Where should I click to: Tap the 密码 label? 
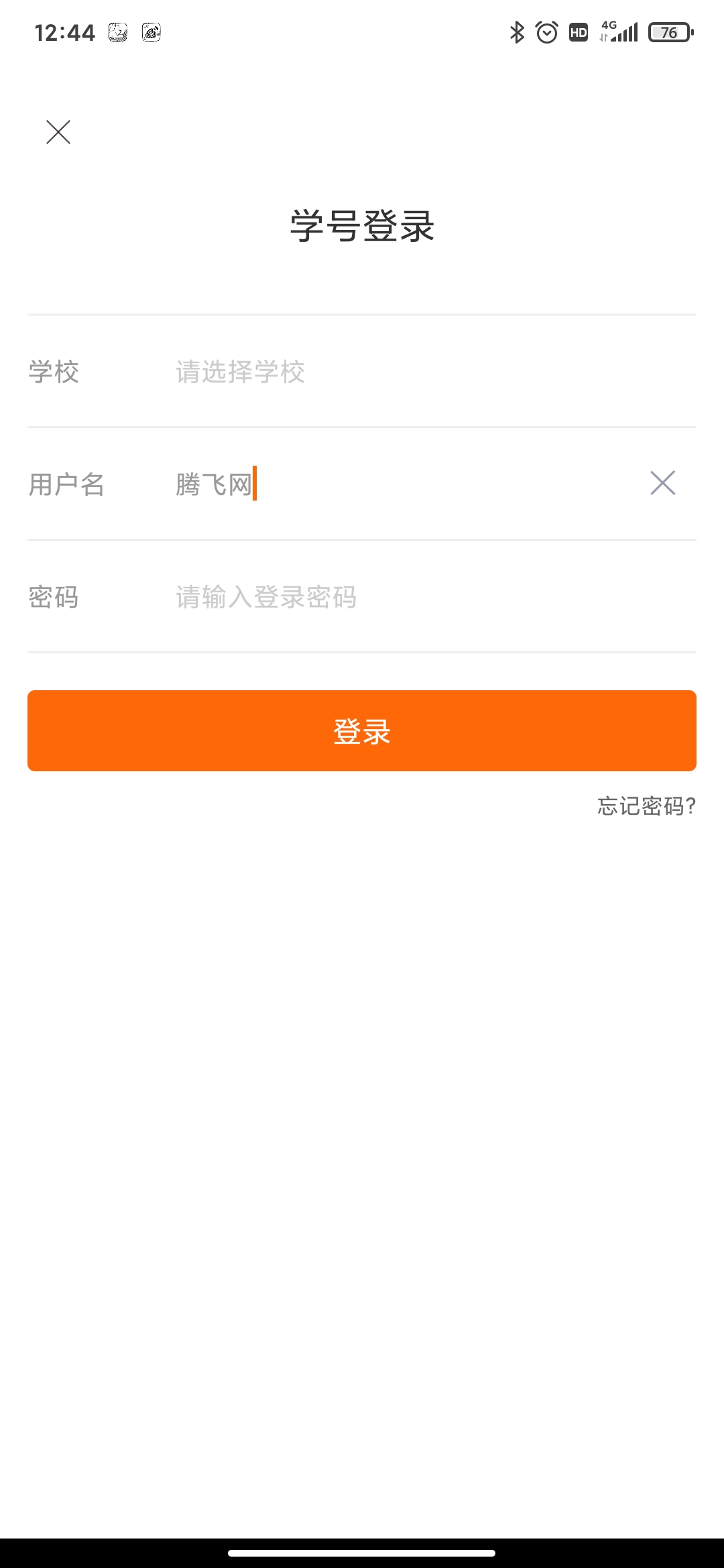[x=54, y=598]
